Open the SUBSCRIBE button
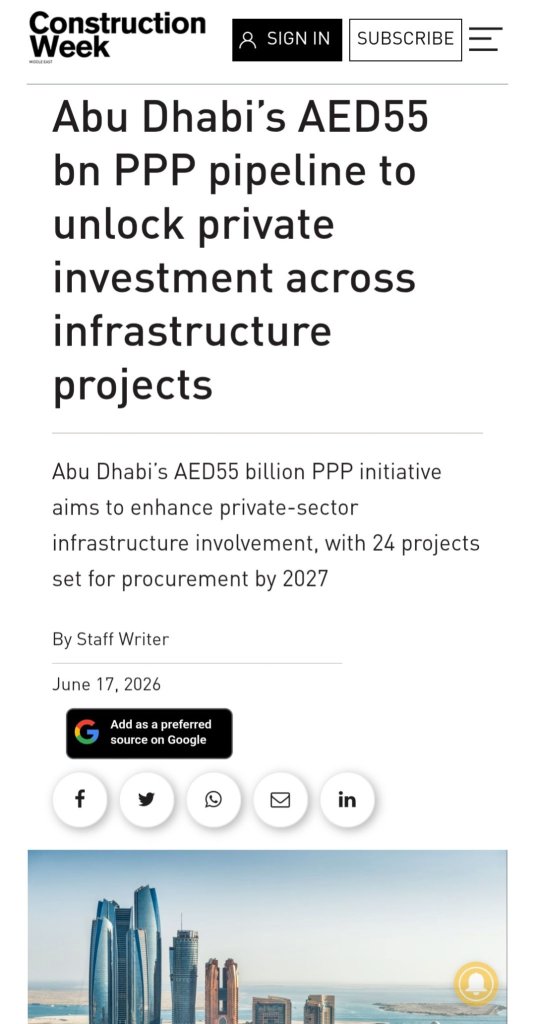This screenshot has height=1024, width=535. pos(405,40)
